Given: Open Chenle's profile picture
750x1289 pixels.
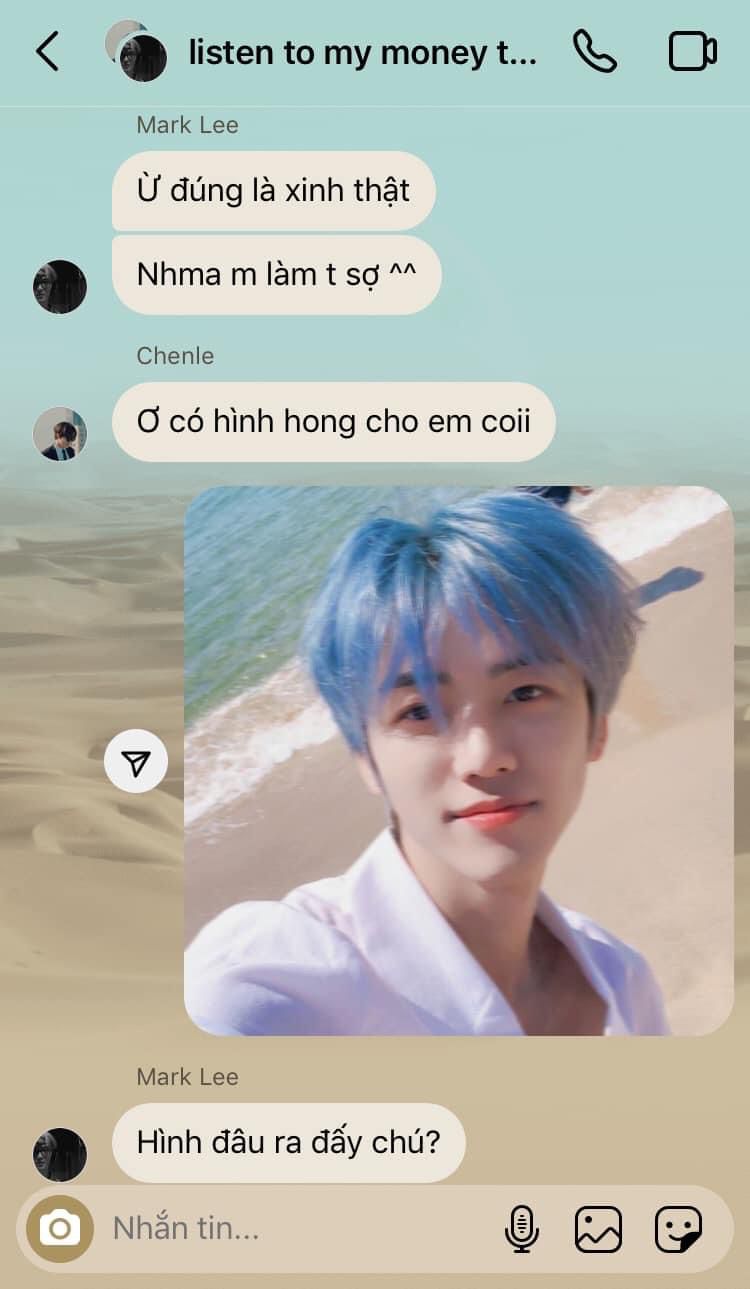Looking at the screenshot, I should coord(60,434).
